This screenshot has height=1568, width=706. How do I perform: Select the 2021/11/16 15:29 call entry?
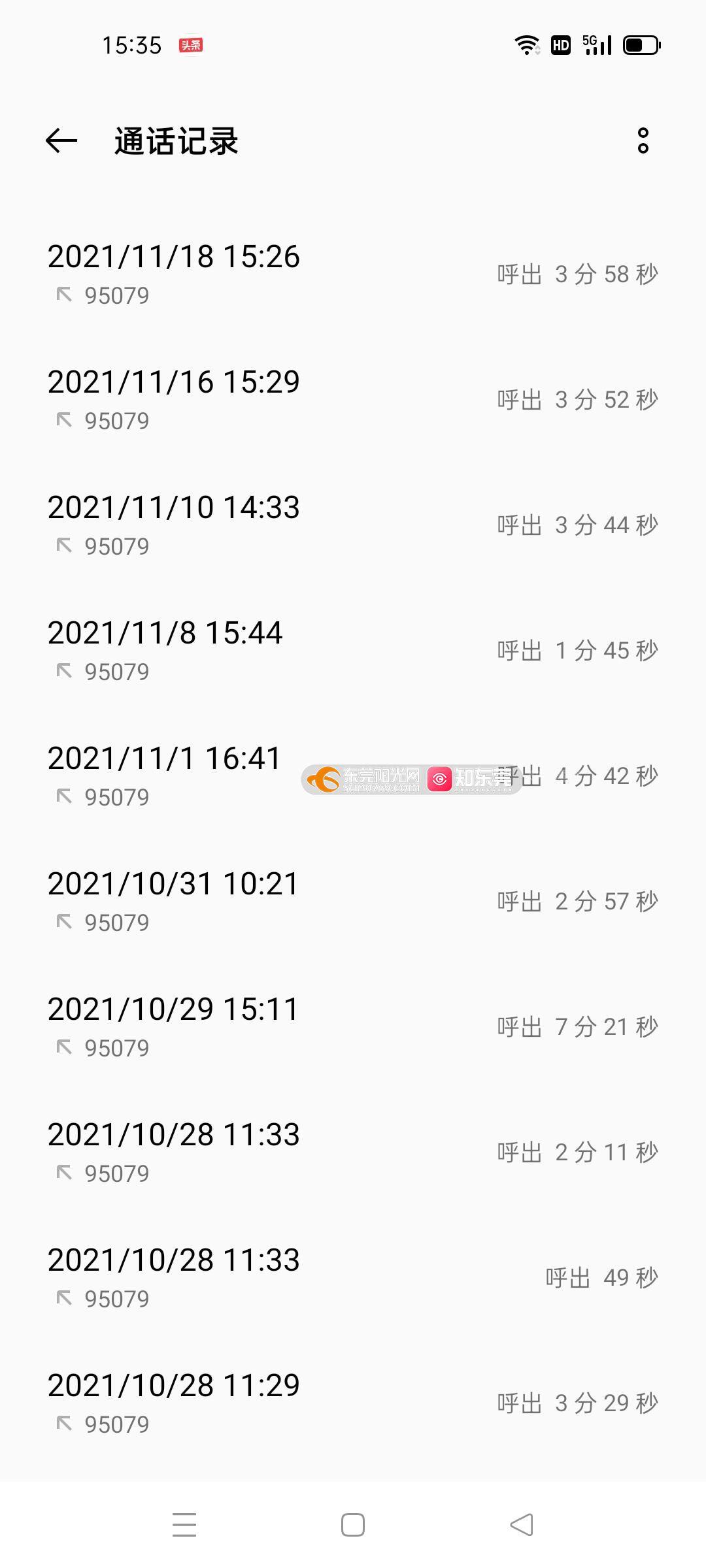point(353,399)
